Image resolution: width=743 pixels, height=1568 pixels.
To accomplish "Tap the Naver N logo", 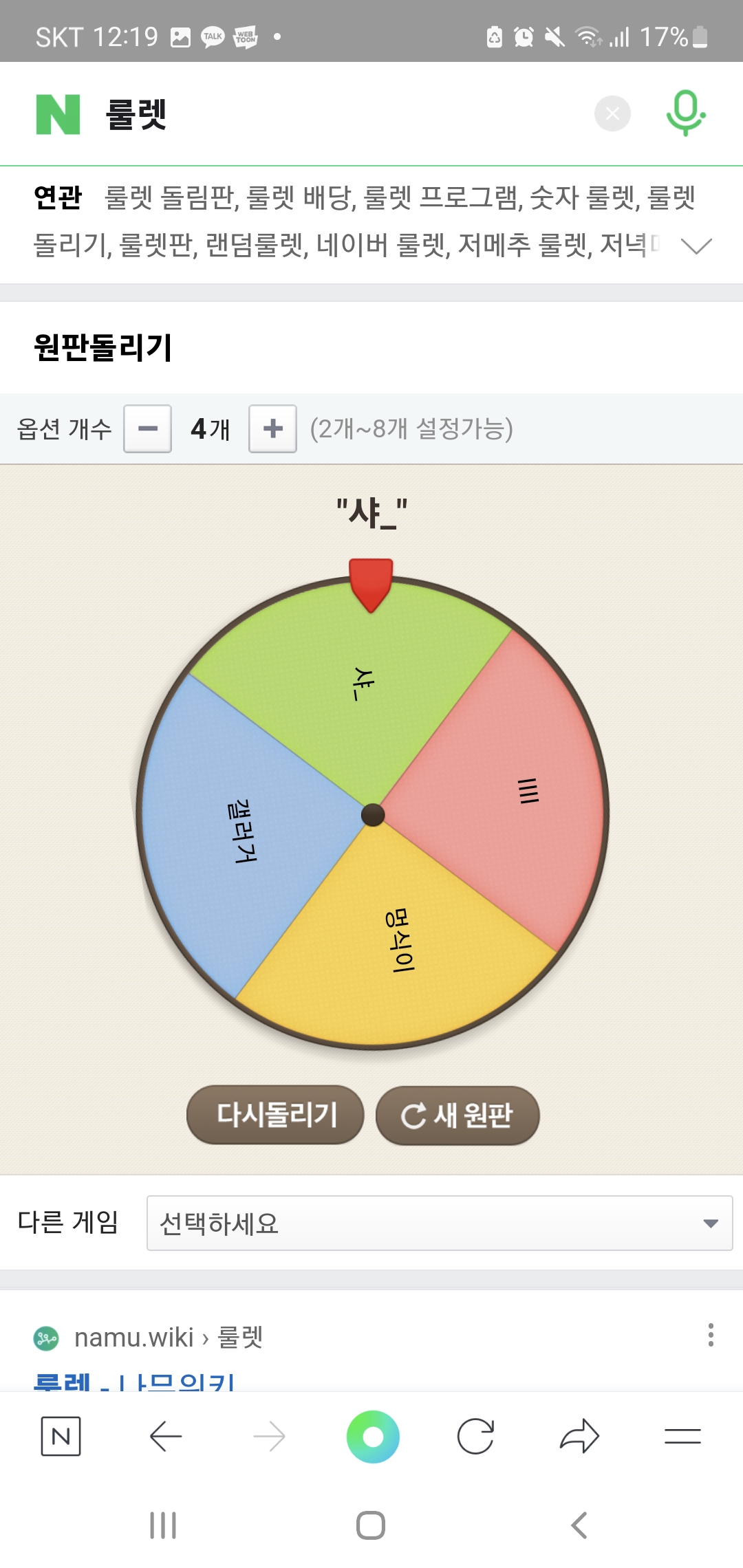I will (x=58, y=114).
